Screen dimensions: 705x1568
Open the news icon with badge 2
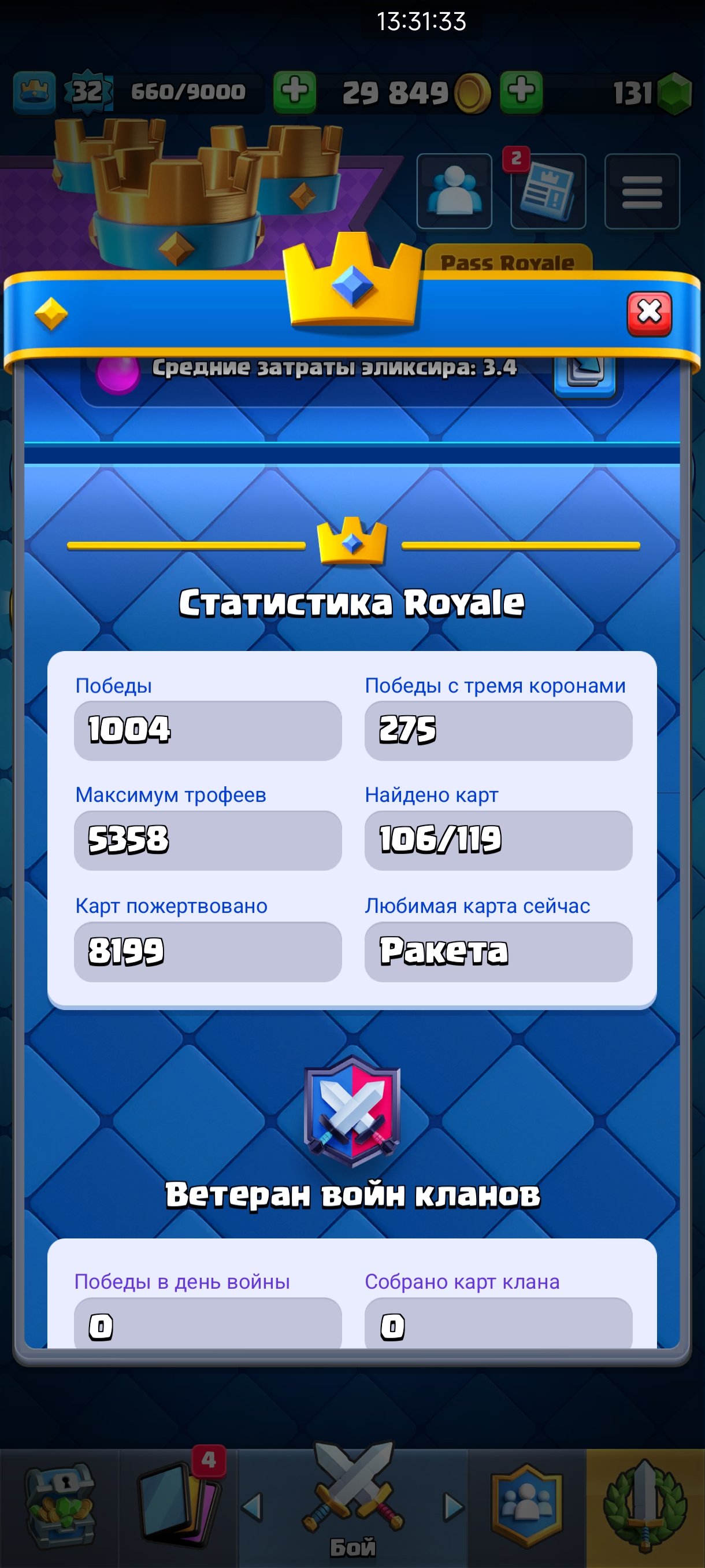click(548, 191)
